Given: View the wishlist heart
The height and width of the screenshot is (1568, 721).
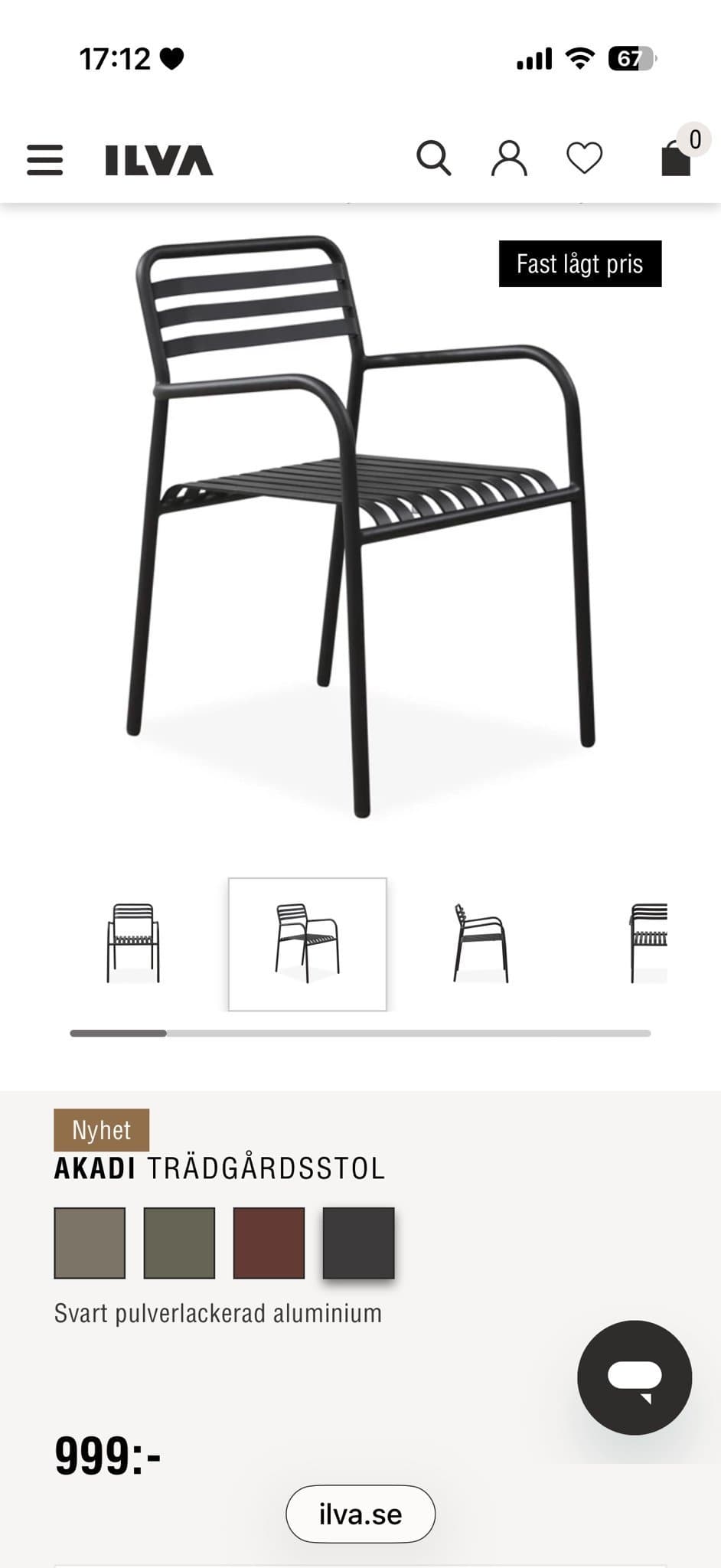Looking at the screenshot, I should [584, 158].
